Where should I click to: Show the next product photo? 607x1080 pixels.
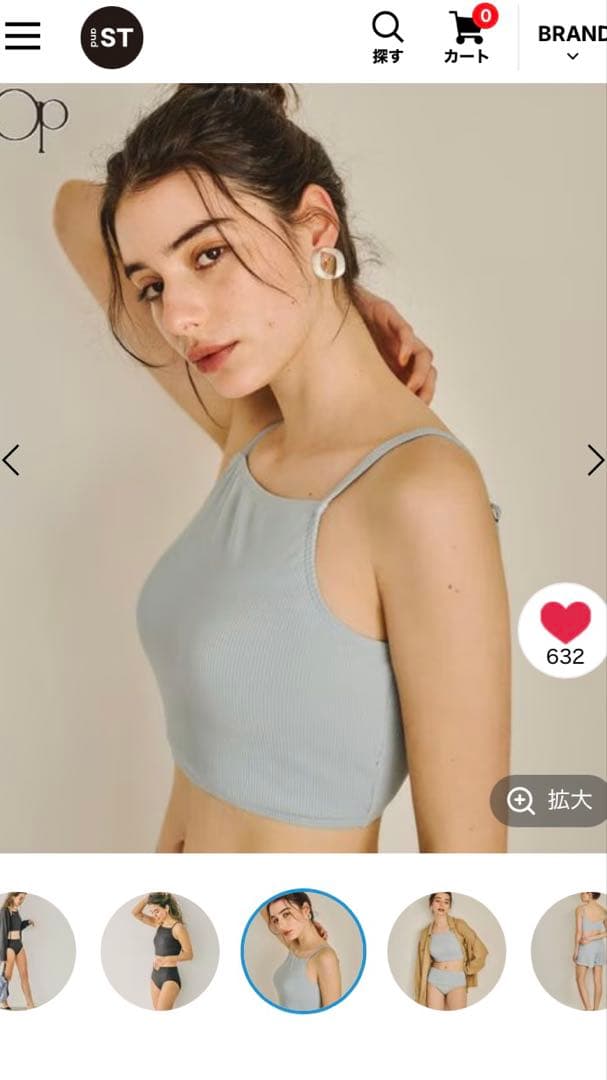pos(595,460)
